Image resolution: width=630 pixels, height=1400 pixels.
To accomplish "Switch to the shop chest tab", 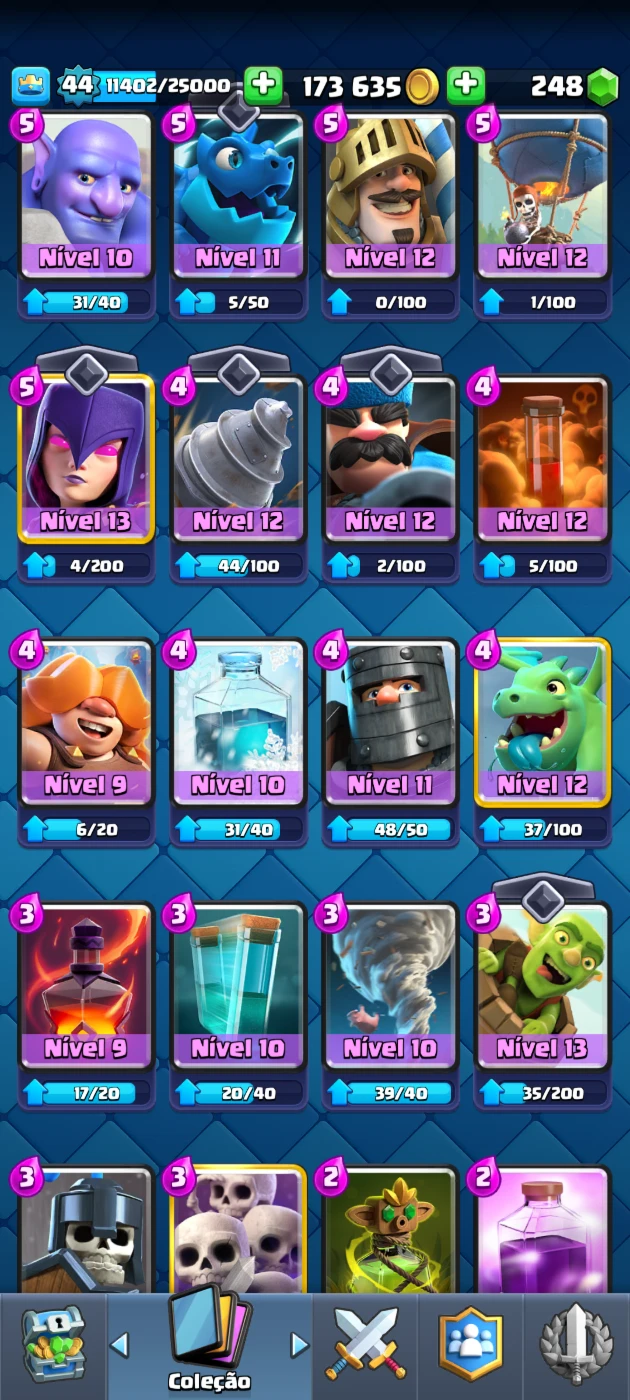I will click(53, 1345).
